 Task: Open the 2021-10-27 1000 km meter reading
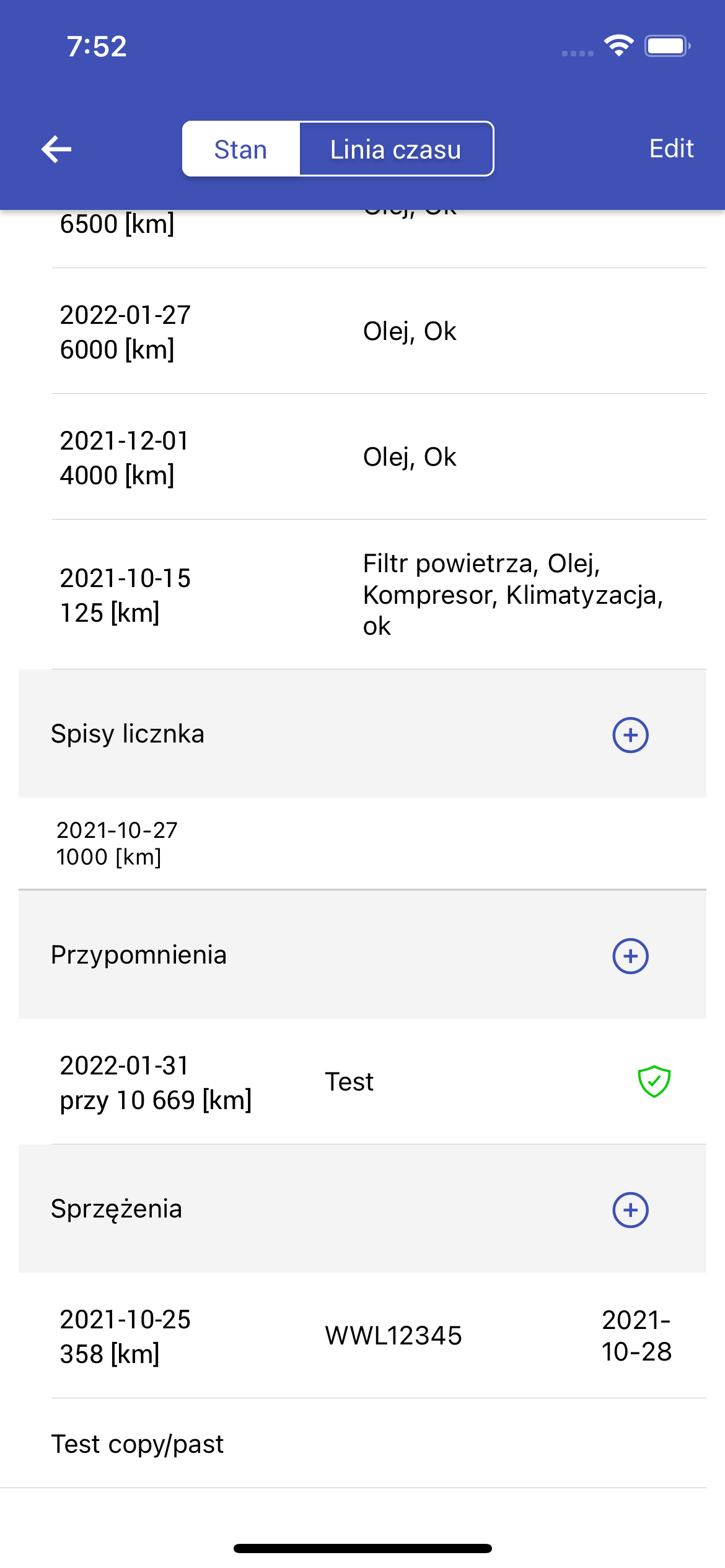(362, 843)
